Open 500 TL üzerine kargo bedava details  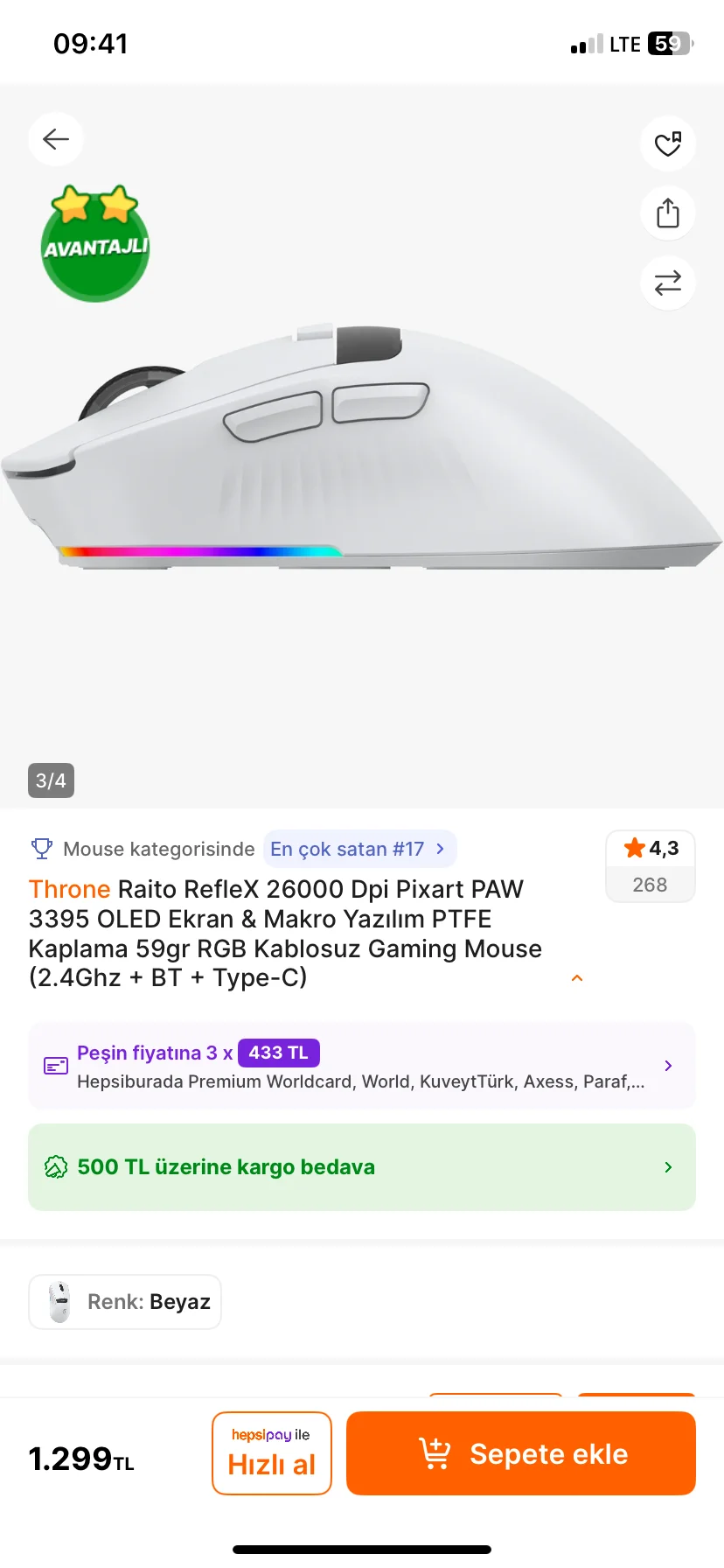tap(362, 1167)
